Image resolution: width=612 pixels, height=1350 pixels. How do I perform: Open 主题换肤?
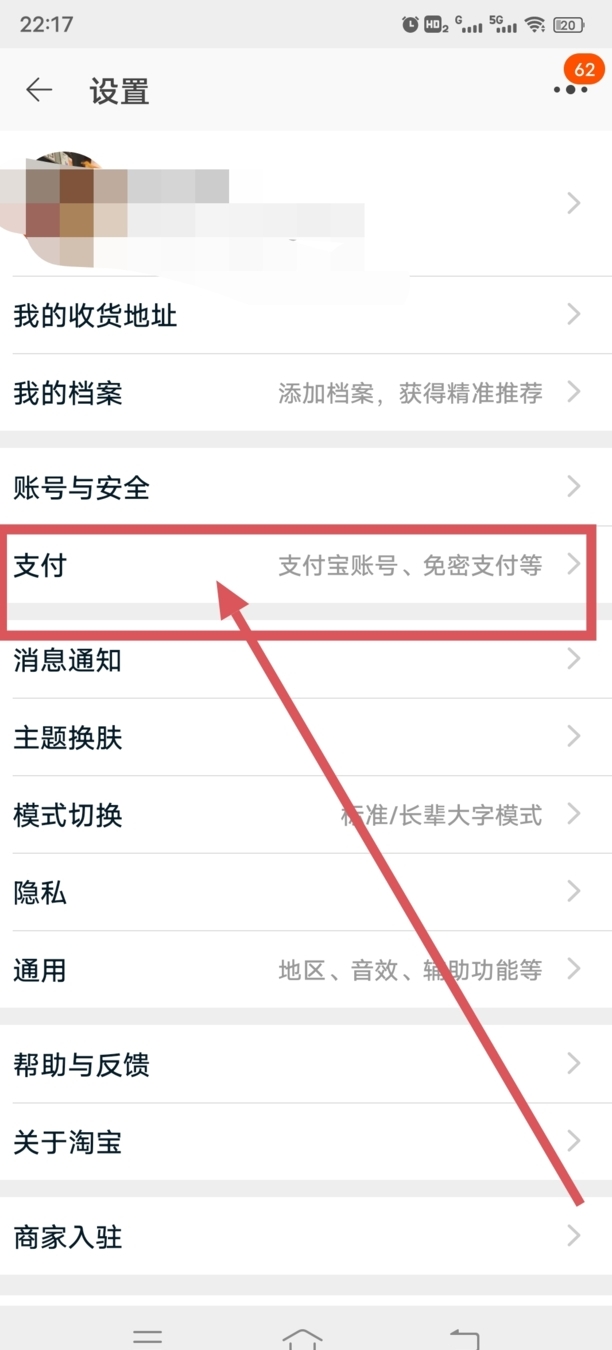306,738
